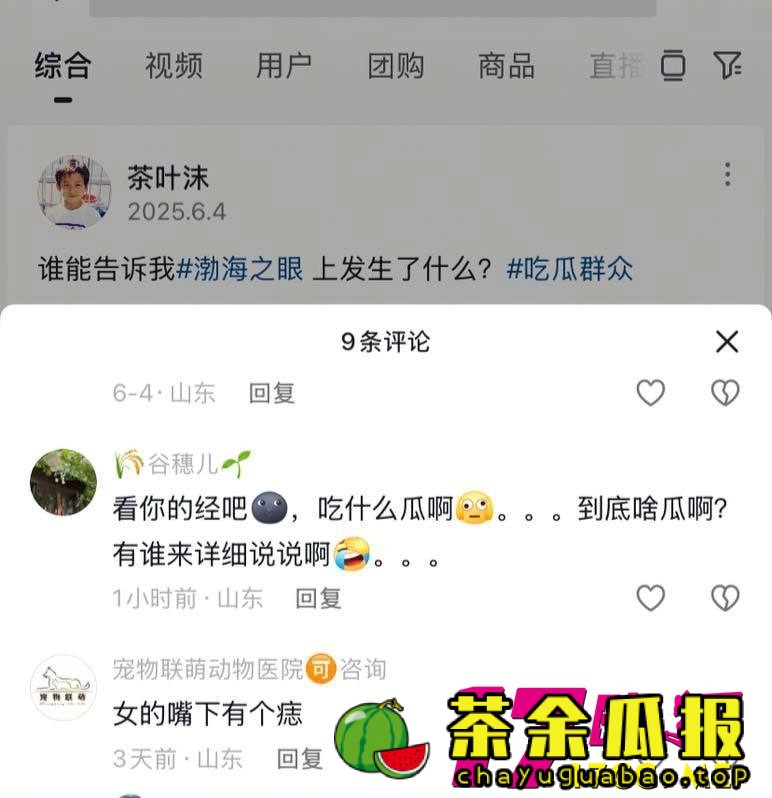
Task: Switch to the 商品 tab
Action: [x=506, y=66]
